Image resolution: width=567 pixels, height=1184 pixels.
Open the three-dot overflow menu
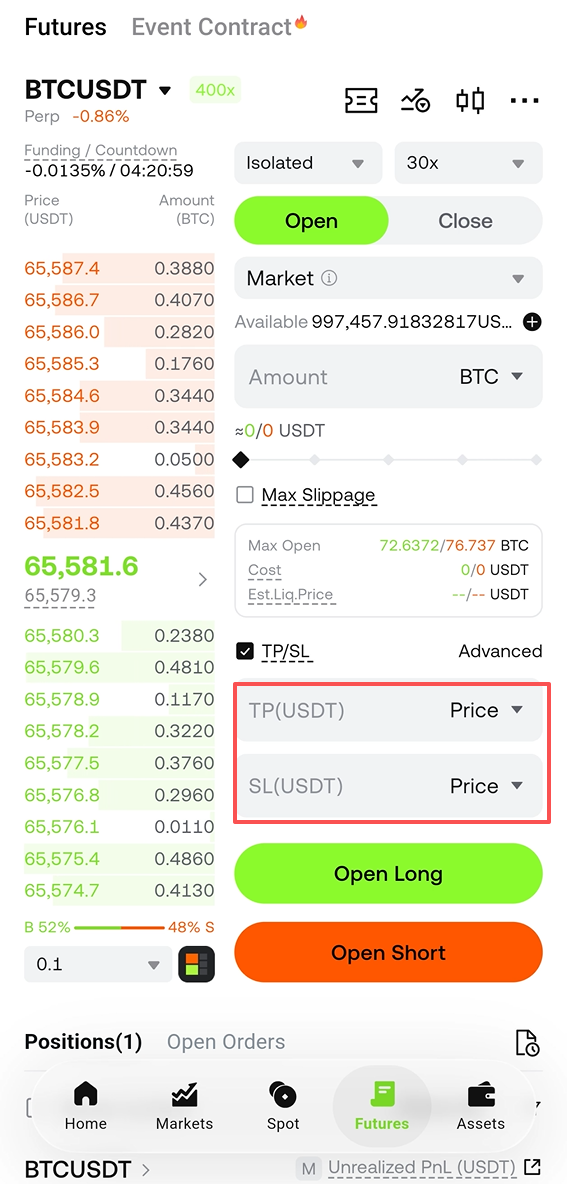[524, 100]
